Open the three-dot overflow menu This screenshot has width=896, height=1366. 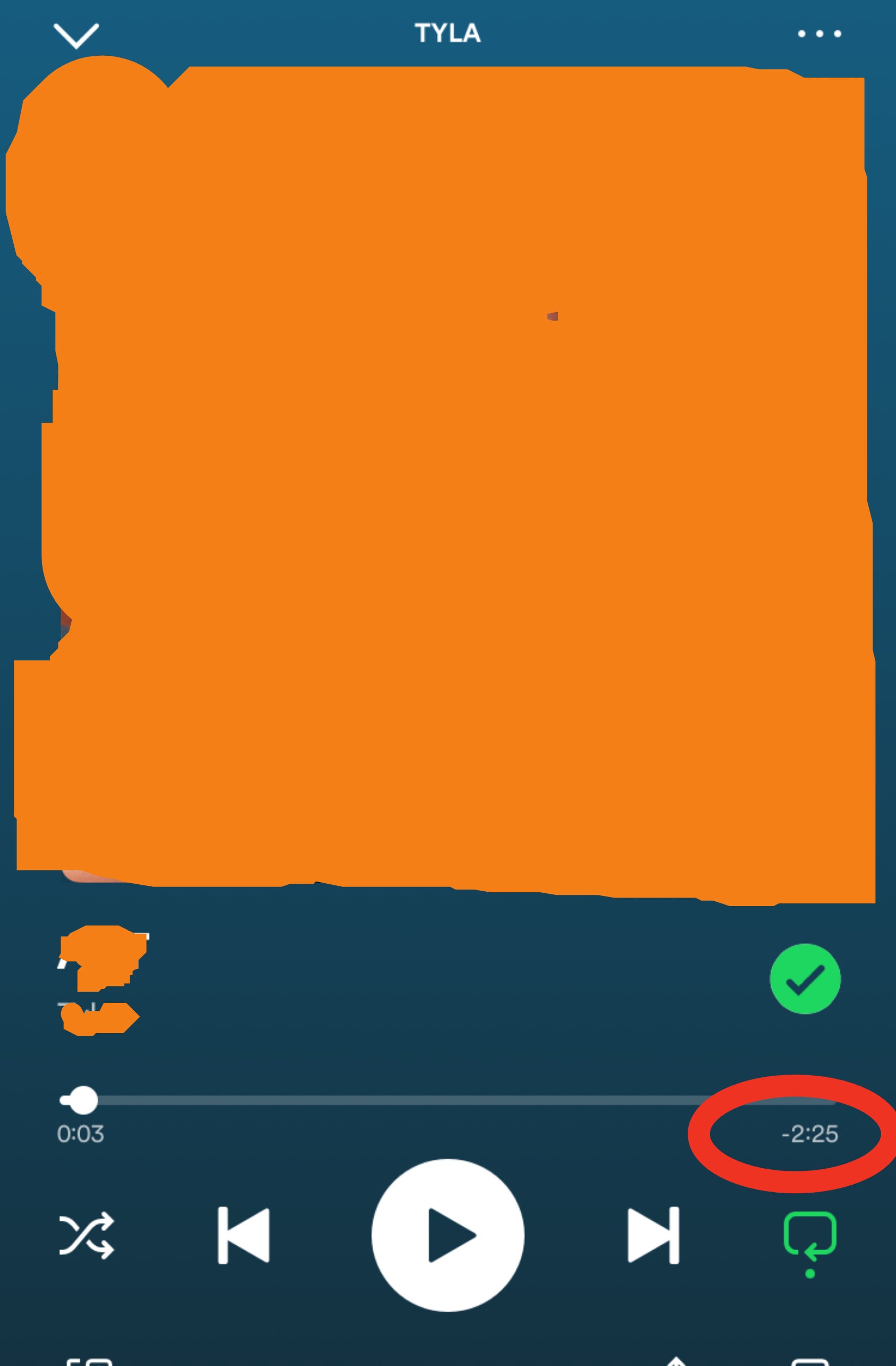coord(819,34)
